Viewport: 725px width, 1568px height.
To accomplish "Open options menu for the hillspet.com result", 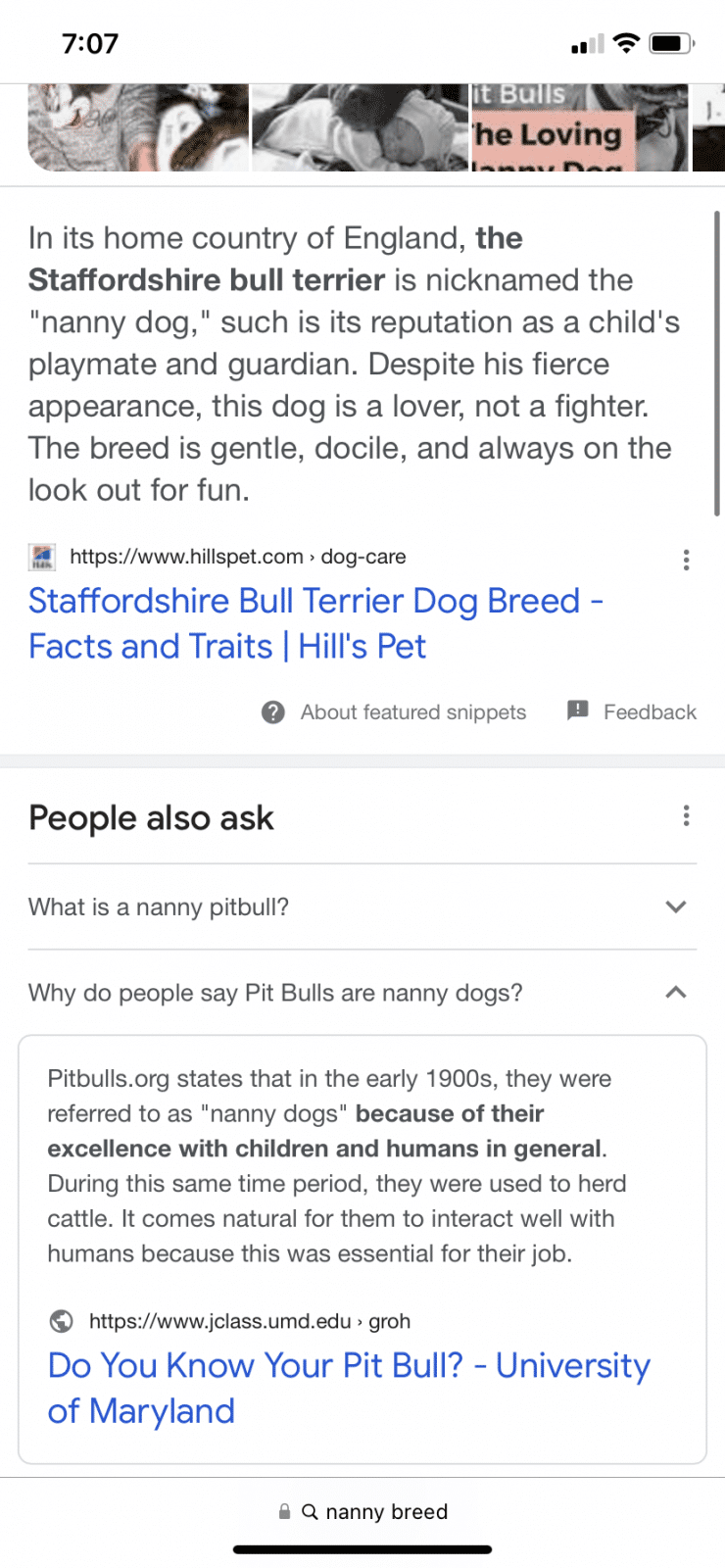I will coord(686,560).
